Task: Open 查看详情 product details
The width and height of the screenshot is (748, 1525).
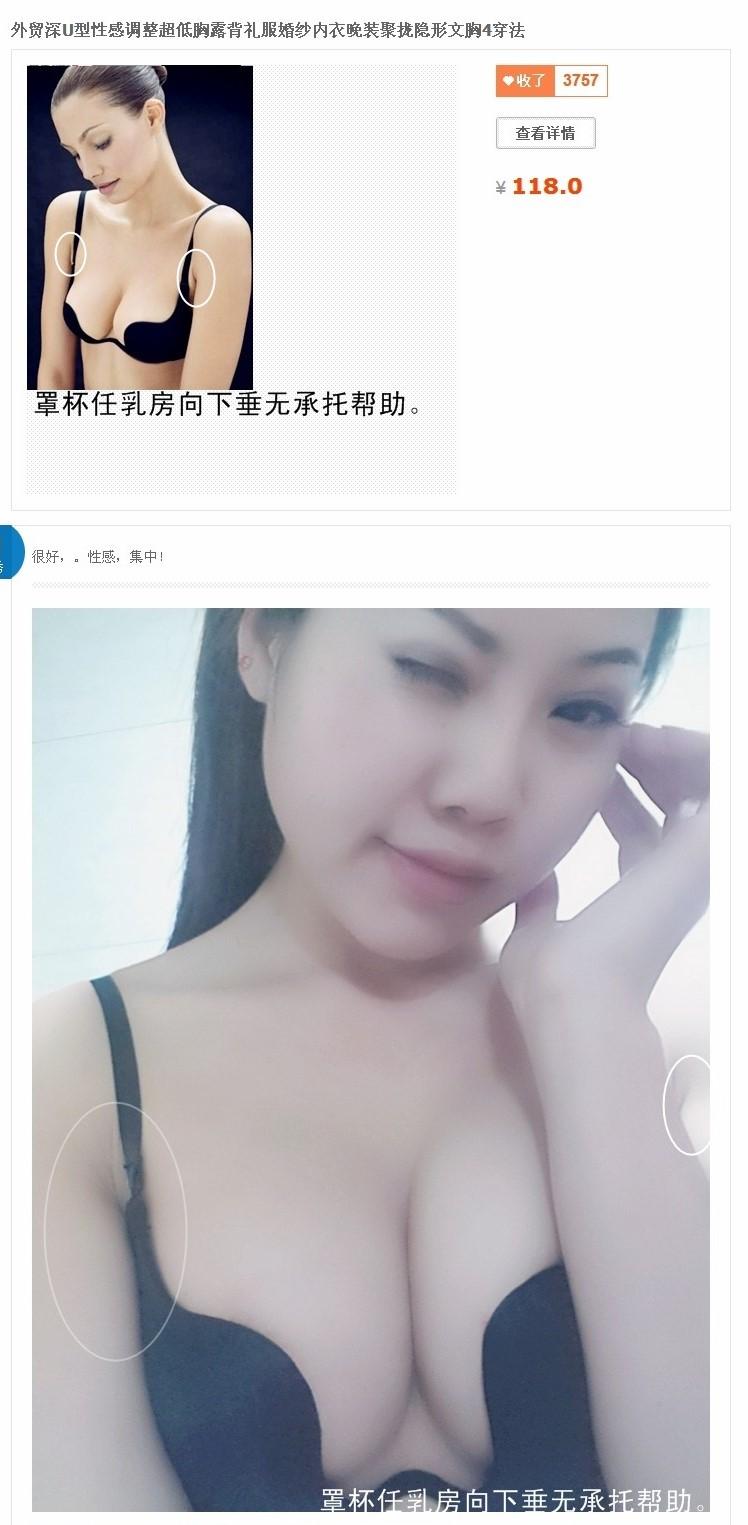Action: tap(545, 133)
